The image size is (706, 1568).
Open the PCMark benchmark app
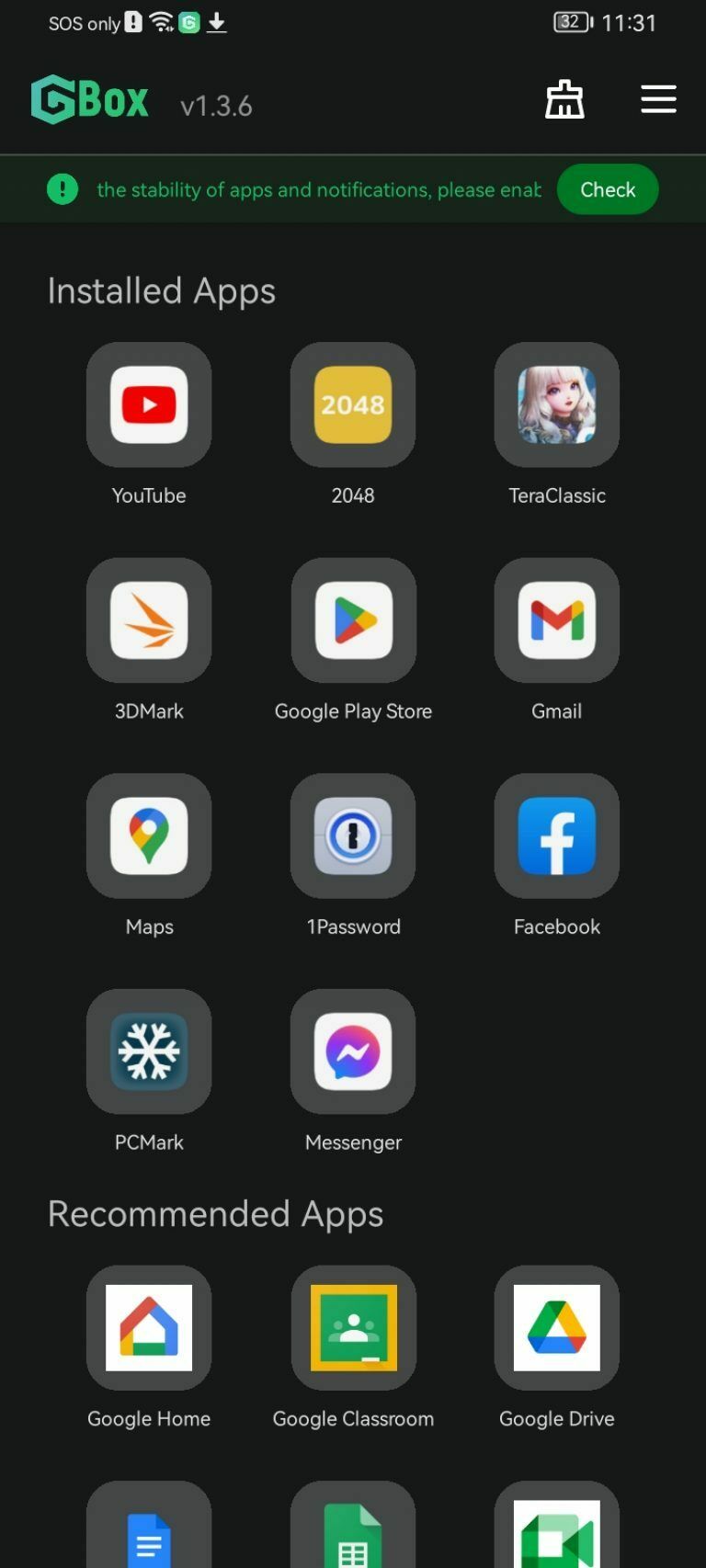pos(149,1051)
